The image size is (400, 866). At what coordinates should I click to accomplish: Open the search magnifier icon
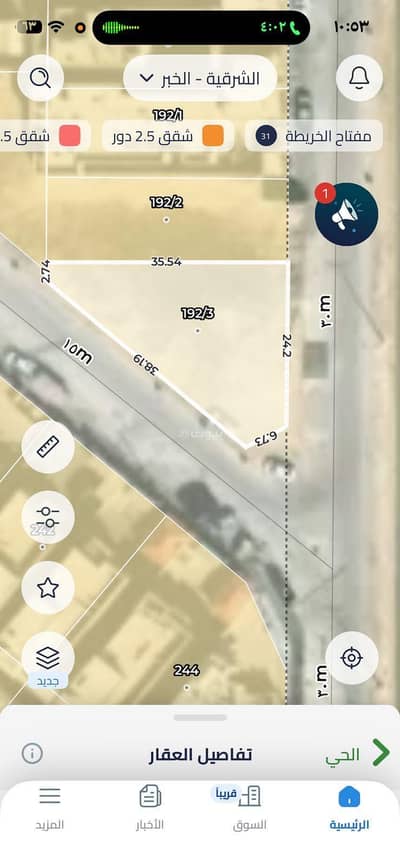[40, 78]
